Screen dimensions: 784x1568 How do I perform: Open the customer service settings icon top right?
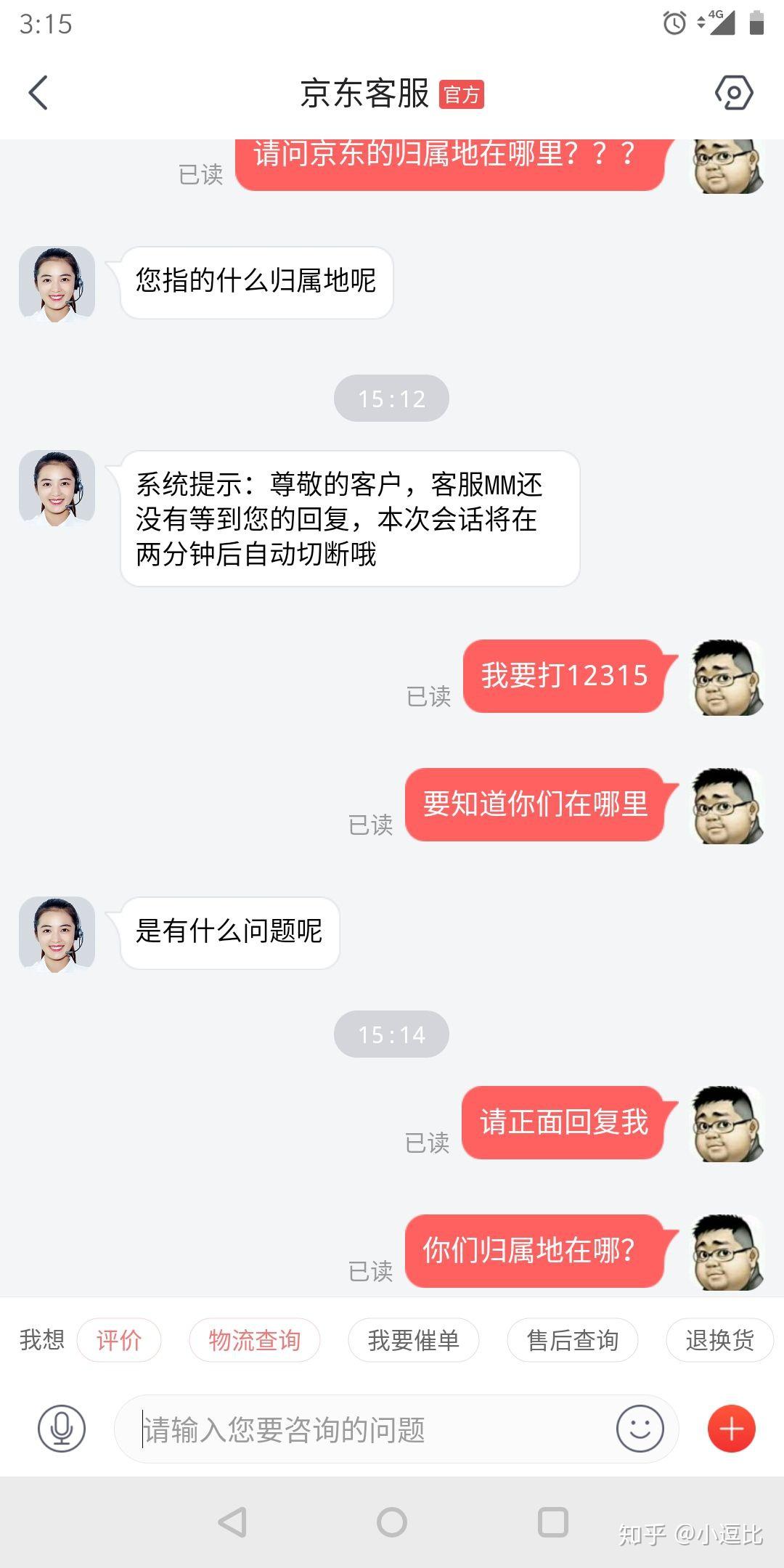coord(733,94)
